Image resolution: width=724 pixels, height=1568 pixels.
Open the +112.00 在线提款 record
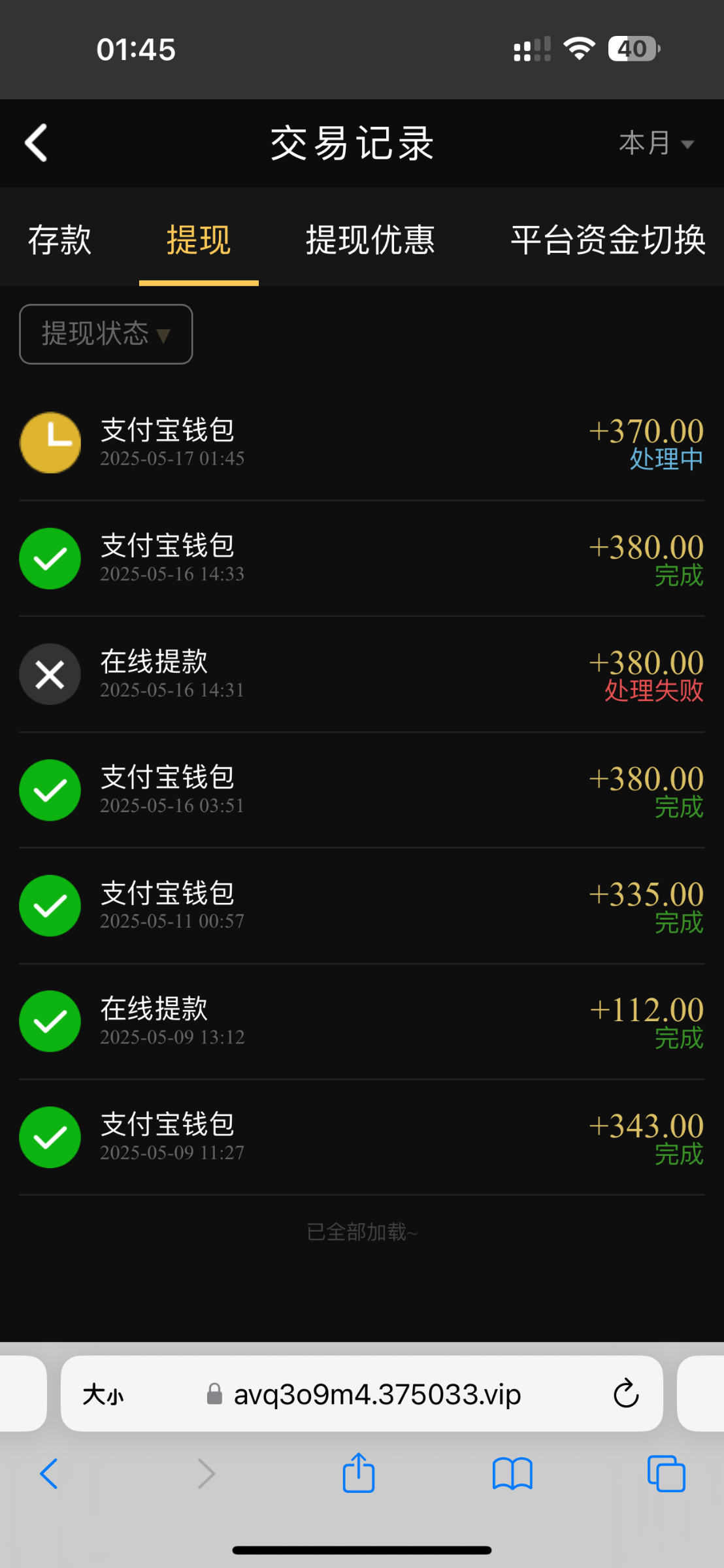coord(362,1022)
